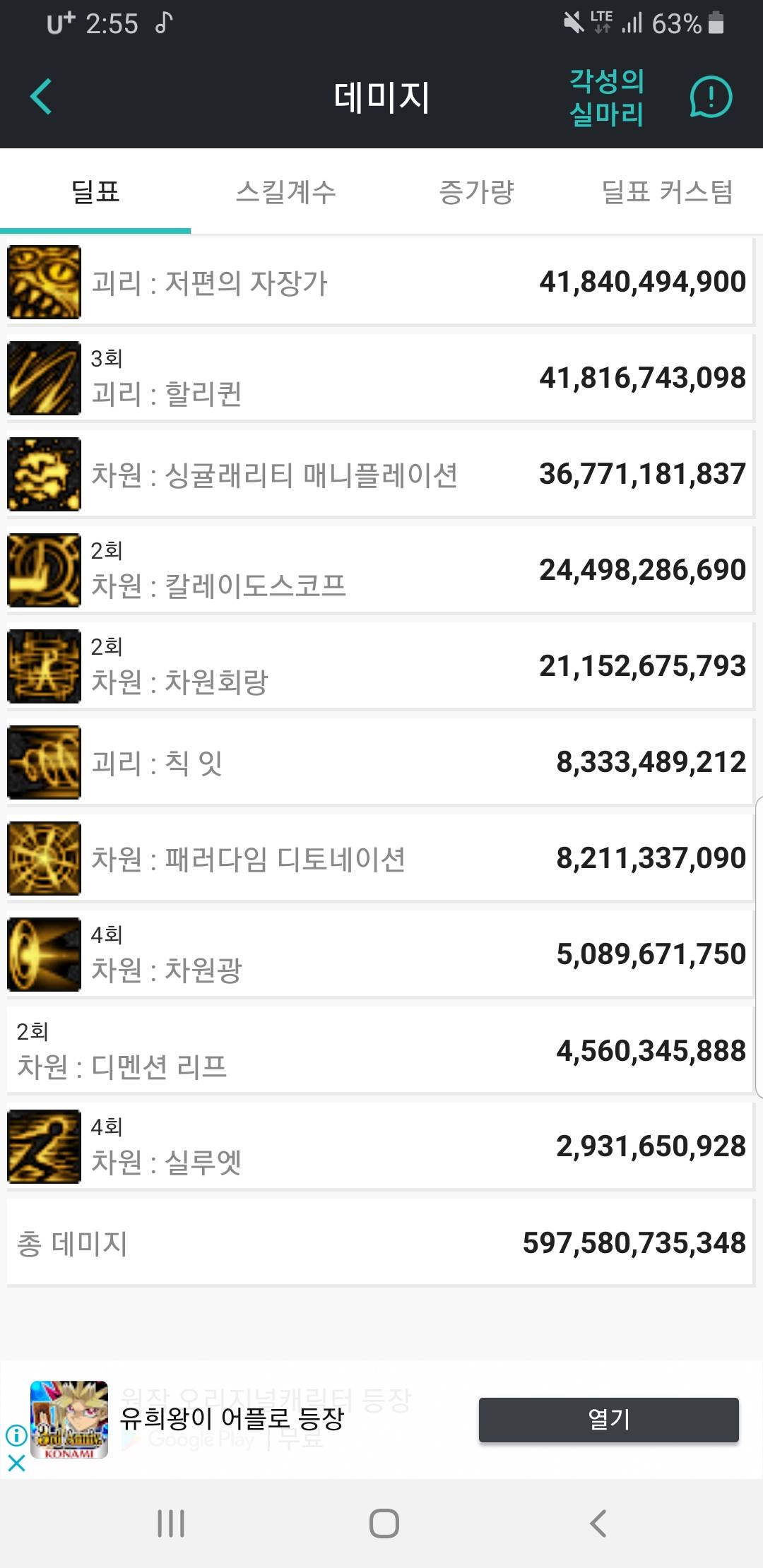
Task: Open the 차원 : 디멘션 리프 row
Action: click(380, 1050)
